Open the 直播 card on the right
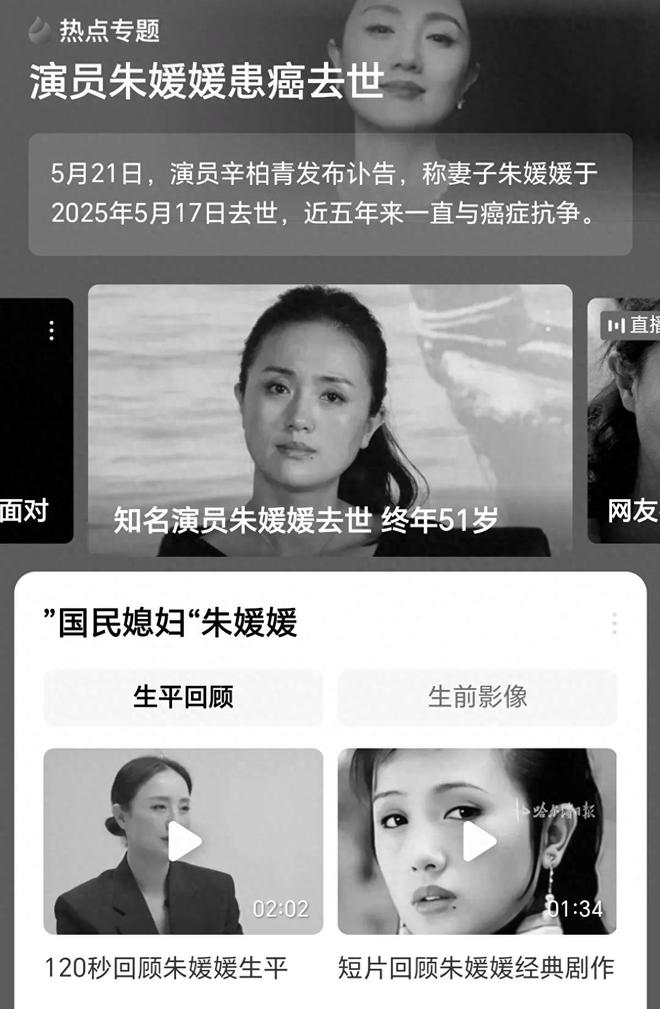This screenshot has height=1009, width=660. pos(625,420)
